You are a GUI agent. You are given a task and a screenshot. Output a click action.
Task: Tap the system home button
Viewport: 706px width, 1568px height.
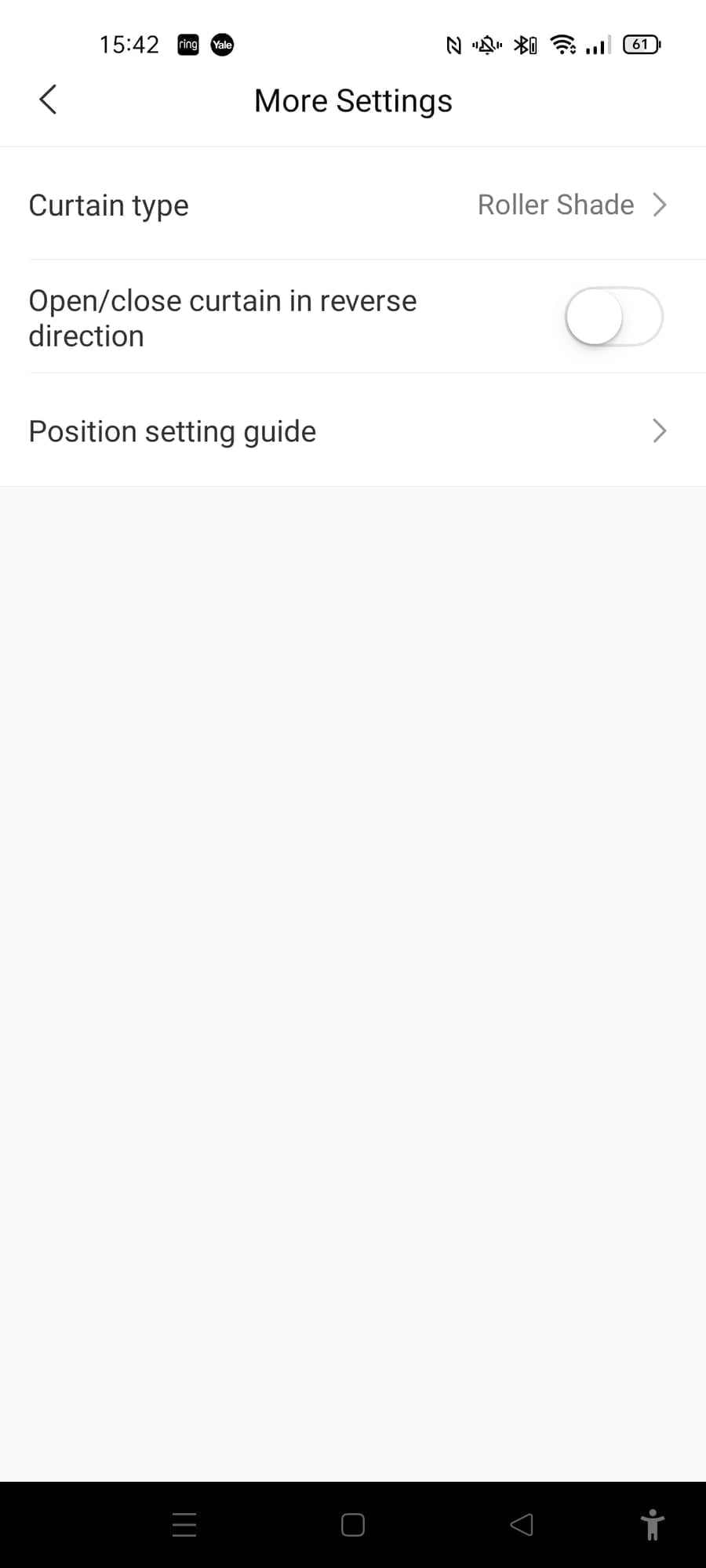pos(353,1525)
